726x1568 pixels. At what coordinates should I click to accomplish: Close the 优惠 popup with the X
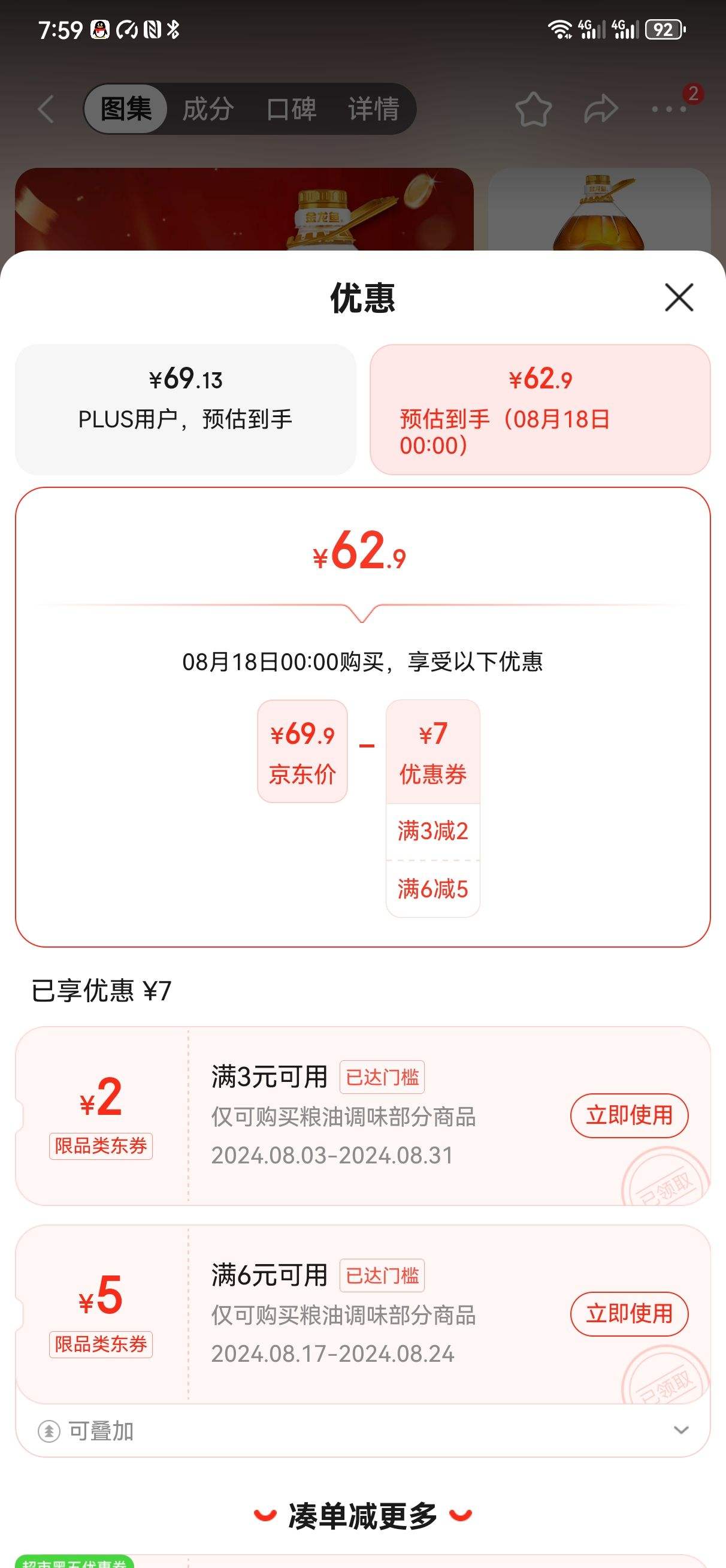[678, 298]
